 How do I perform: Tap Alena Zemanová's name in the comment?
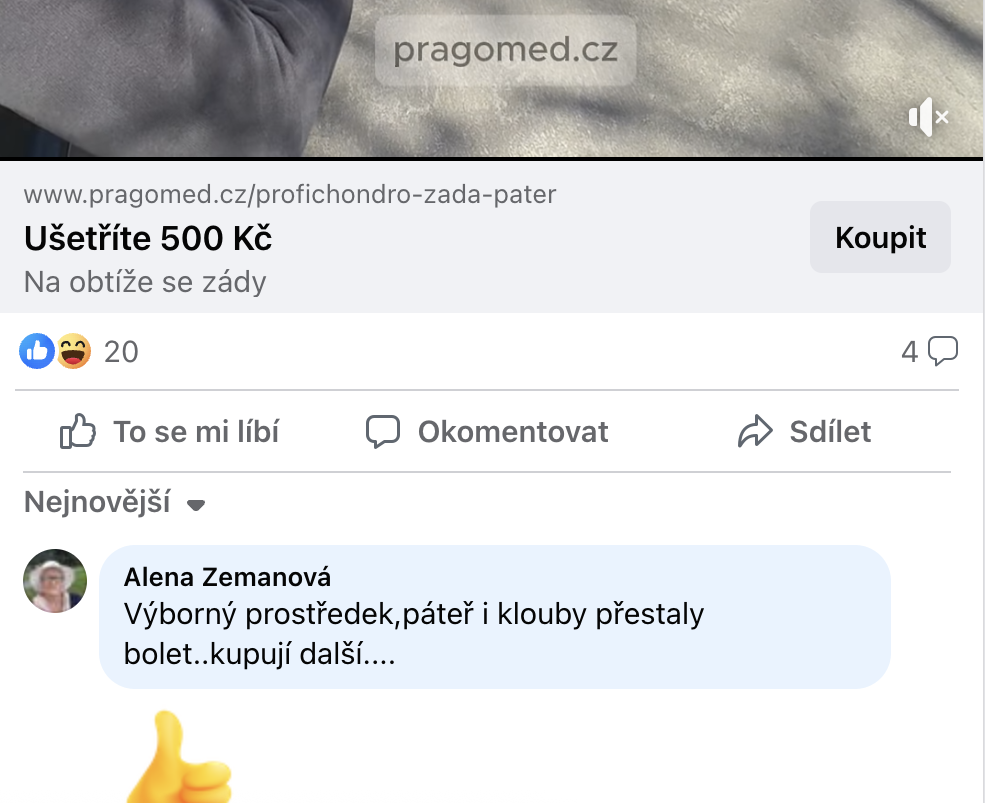pyautogui.click(x=227, y=577)
